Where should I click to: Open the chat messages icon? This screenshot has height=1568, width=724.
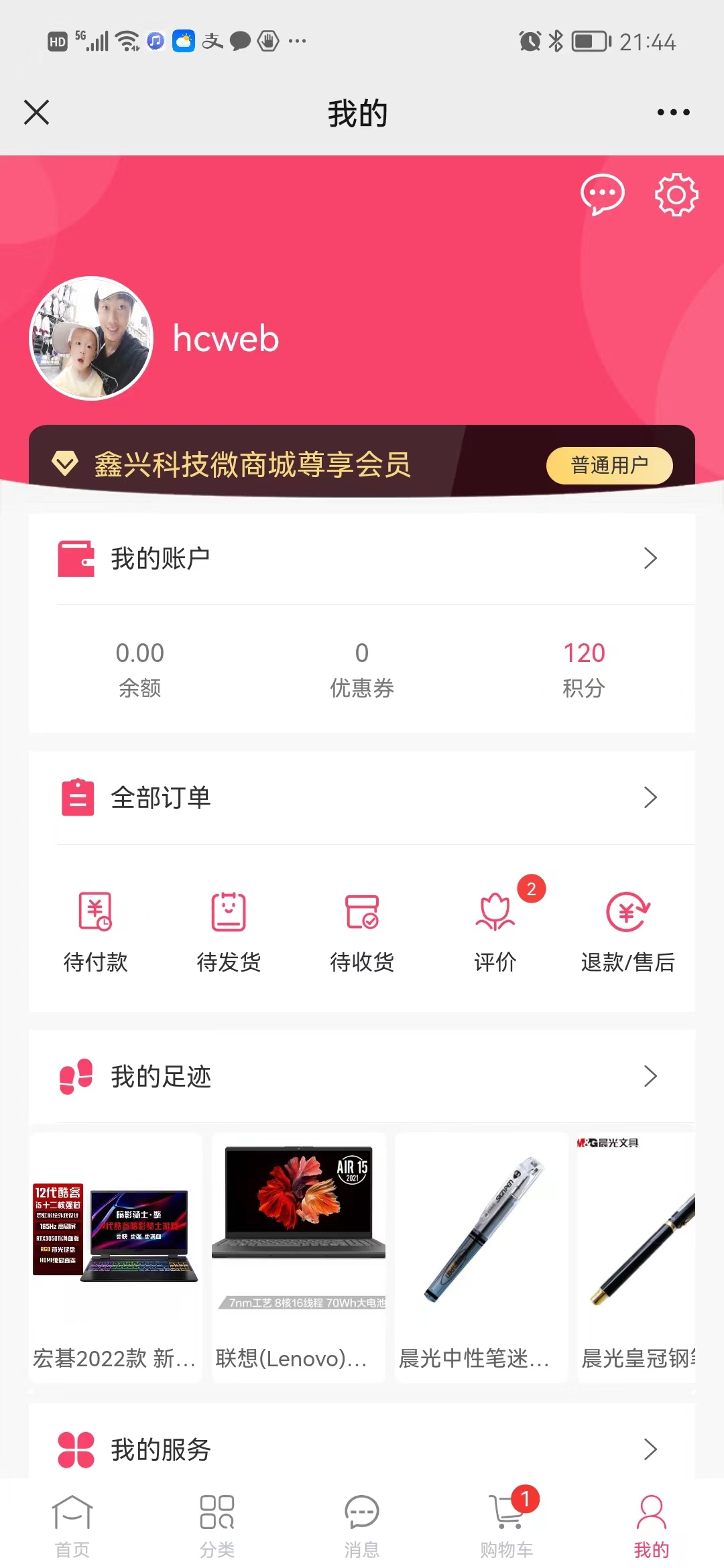[602, 195]
